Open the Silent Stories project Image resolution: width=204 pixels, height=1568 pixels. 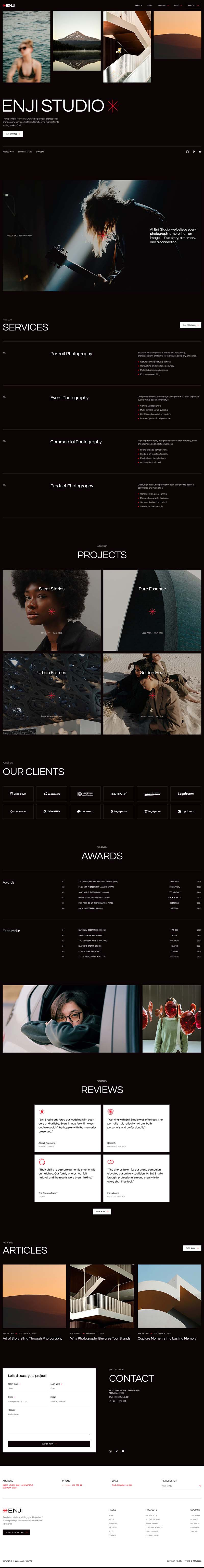(52, 610)
